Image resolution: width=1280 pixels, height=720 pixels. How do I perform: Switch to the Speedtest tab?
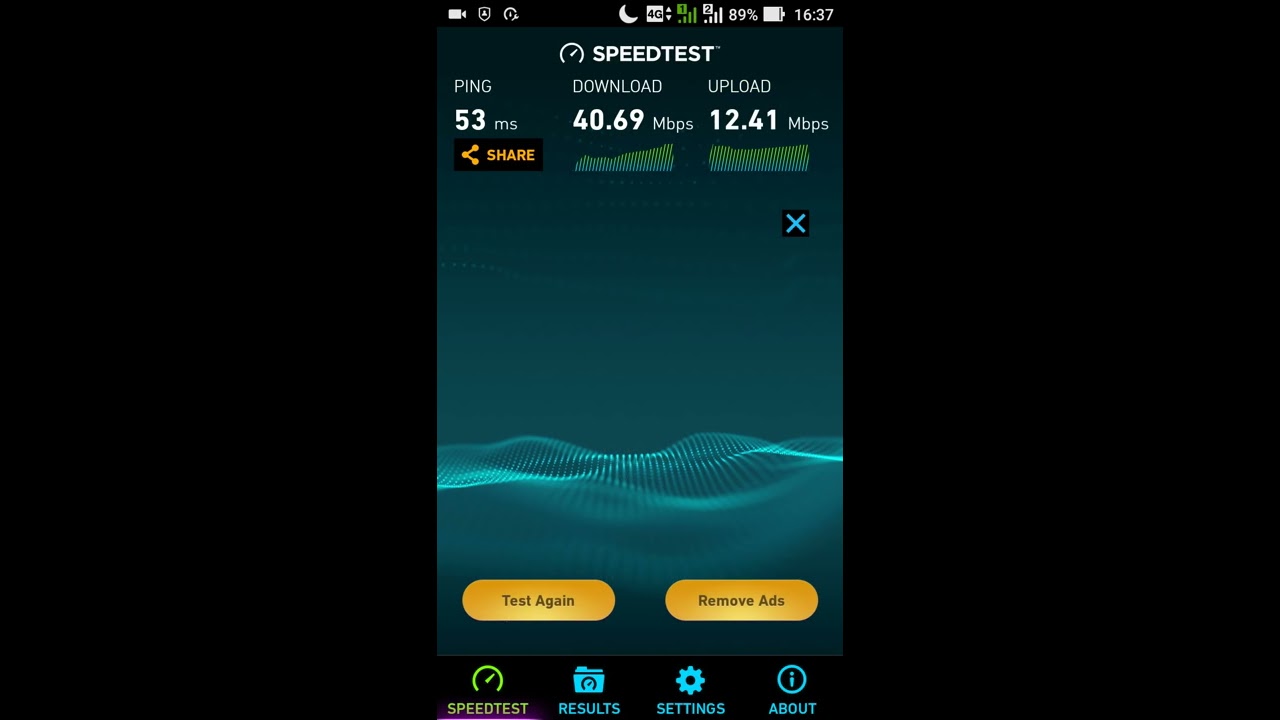[488, 691]
